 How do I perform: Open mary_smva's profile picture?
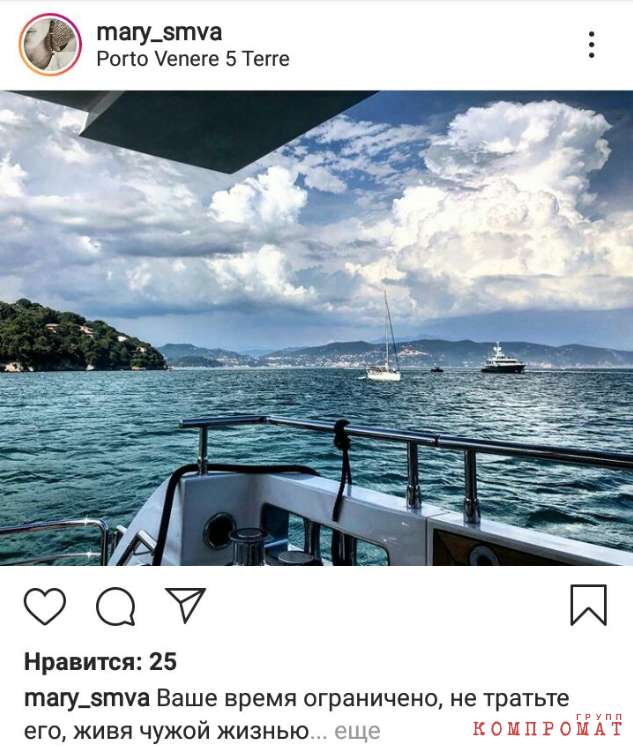49,45
